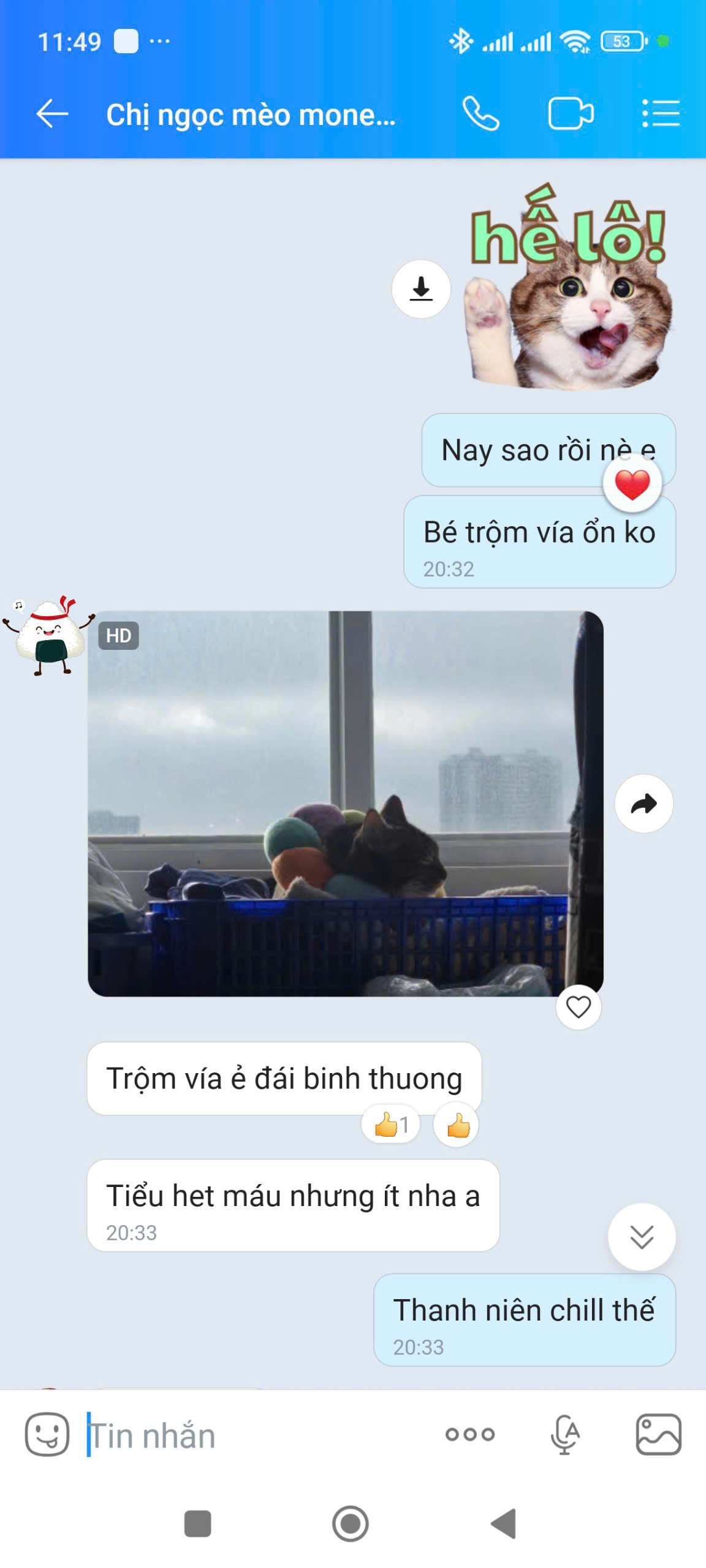Open the photo gallery picker

click(x=659, y=1434)
